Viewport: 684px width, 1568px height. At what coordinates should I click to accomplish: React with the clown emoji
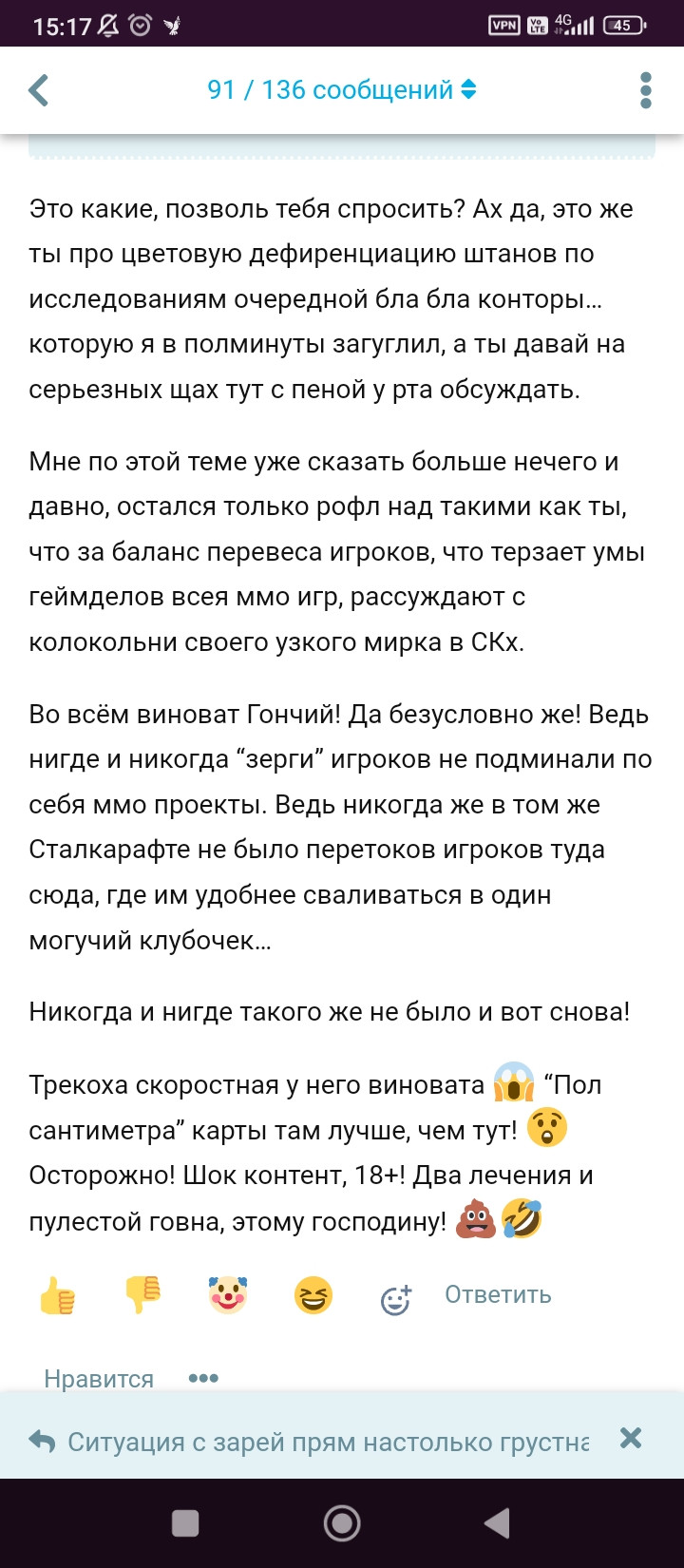click(x=228, y=1295)
